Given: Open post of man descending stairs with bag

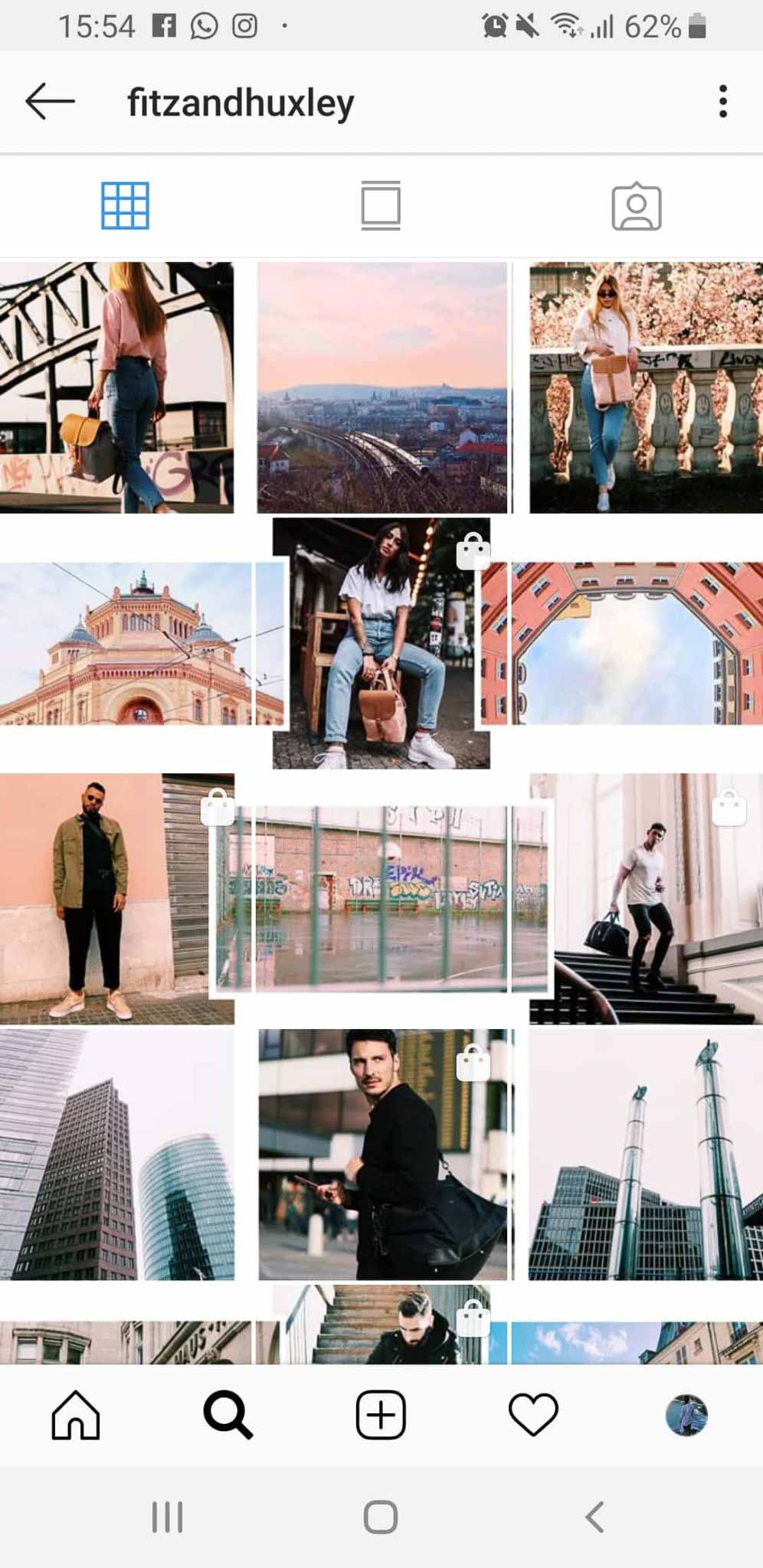Looking at the screenshot, I should point(646,898).
